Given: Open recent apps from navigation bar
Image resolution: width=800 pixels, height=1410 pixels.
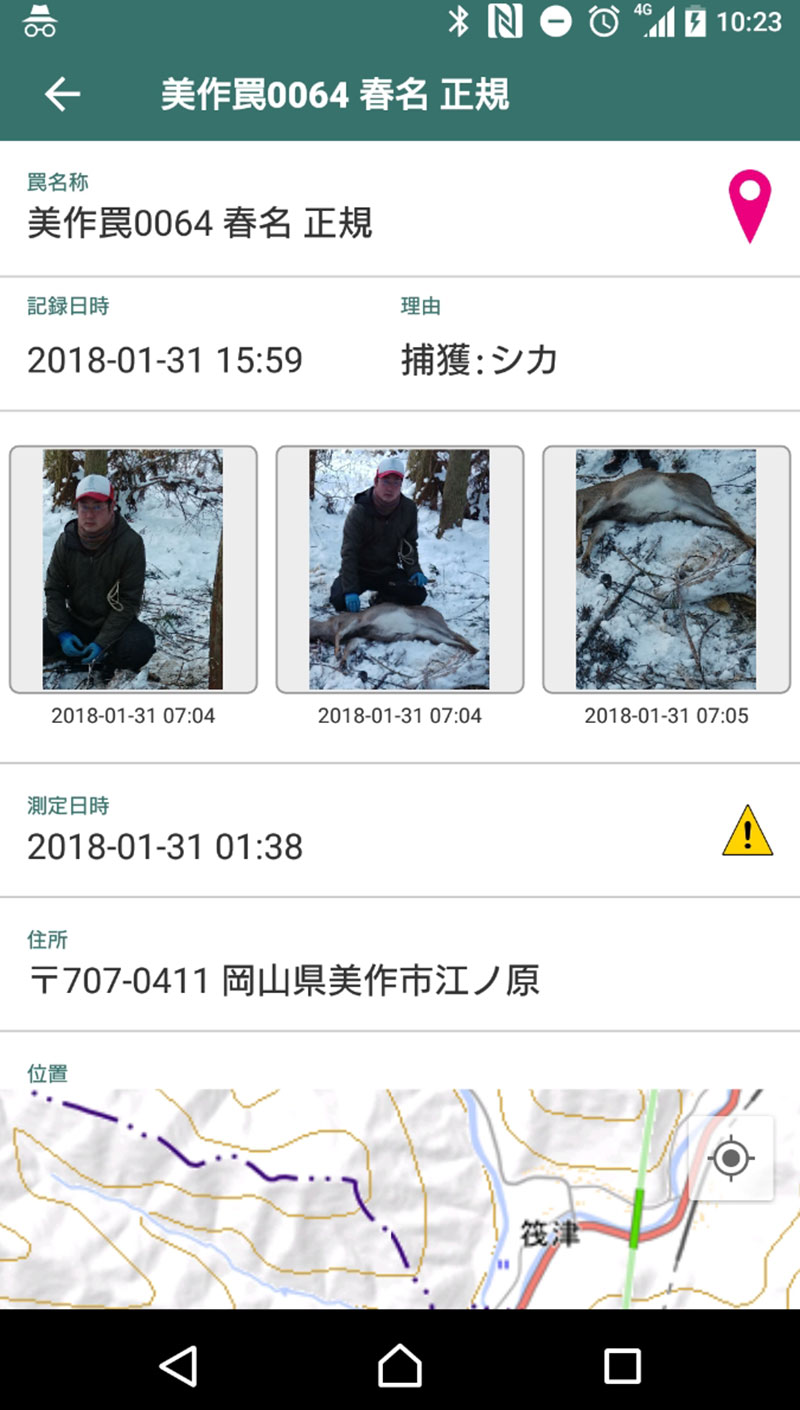Looking at the screenshot, I should click(x=622, y=1365).
